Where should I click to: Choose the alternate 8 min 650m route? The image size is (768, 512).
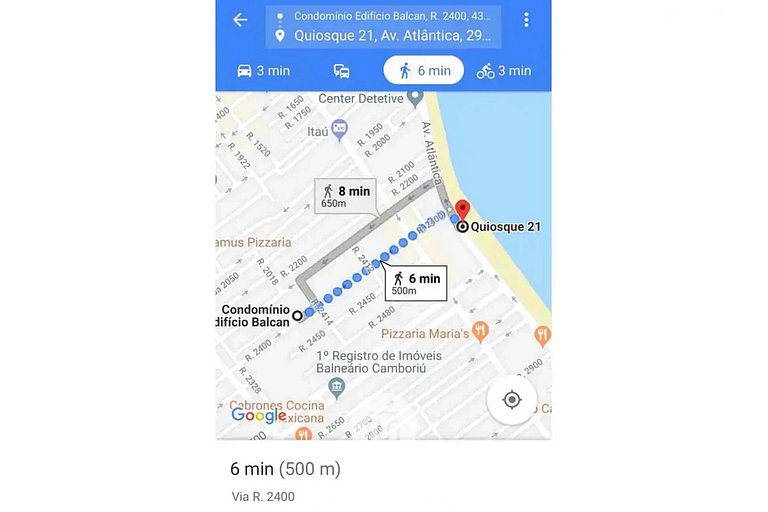[x=344, y=196]
